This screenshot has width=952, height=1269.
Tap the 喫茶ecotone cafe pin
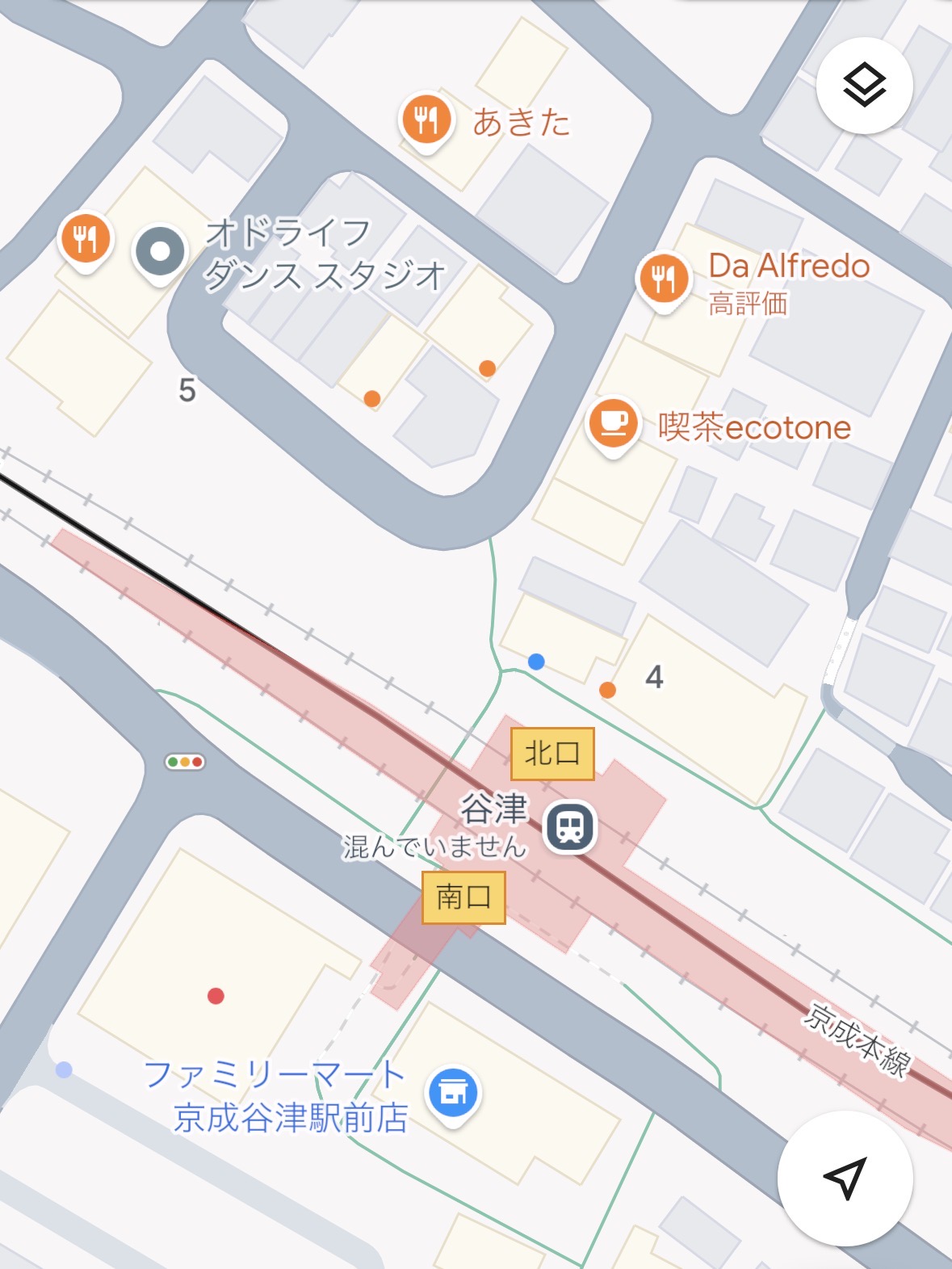(x=613, y=423)
